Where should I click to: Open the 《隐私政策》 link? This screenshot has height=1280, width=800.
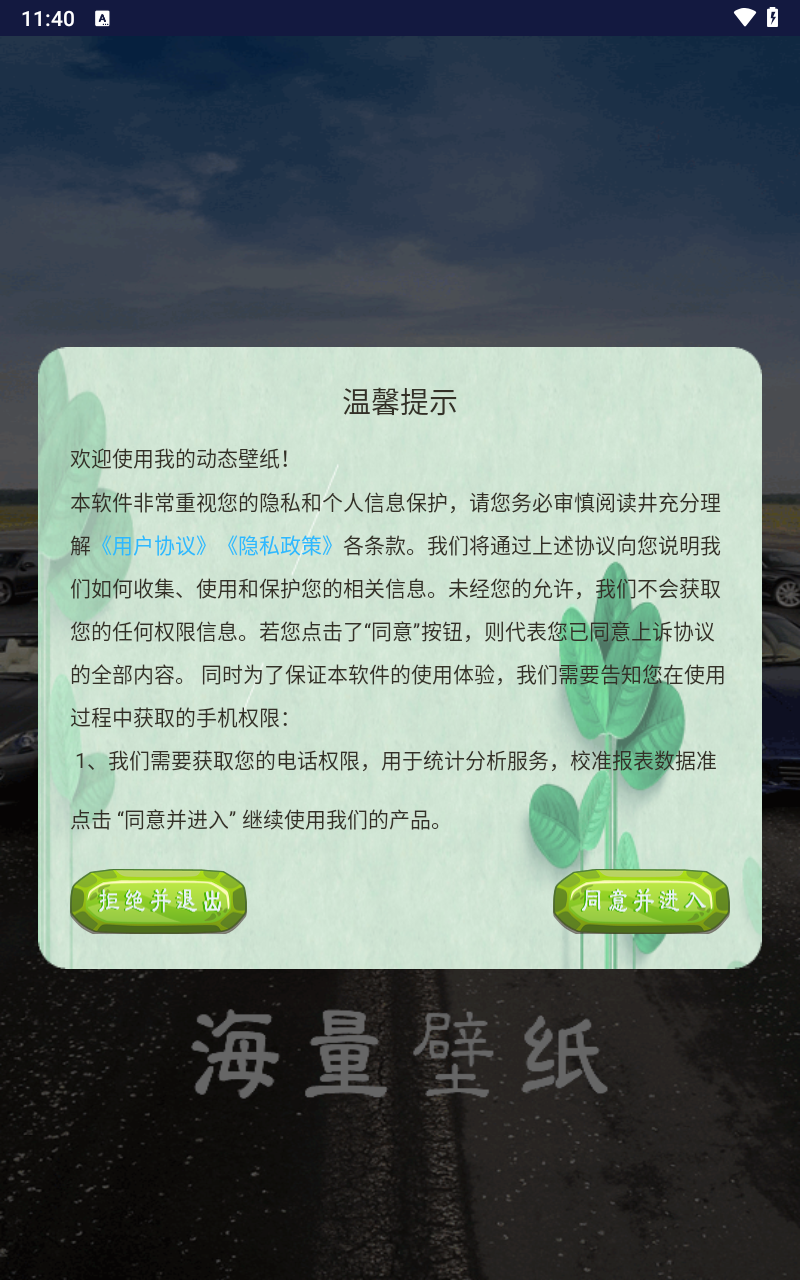(x=279, y=546)
